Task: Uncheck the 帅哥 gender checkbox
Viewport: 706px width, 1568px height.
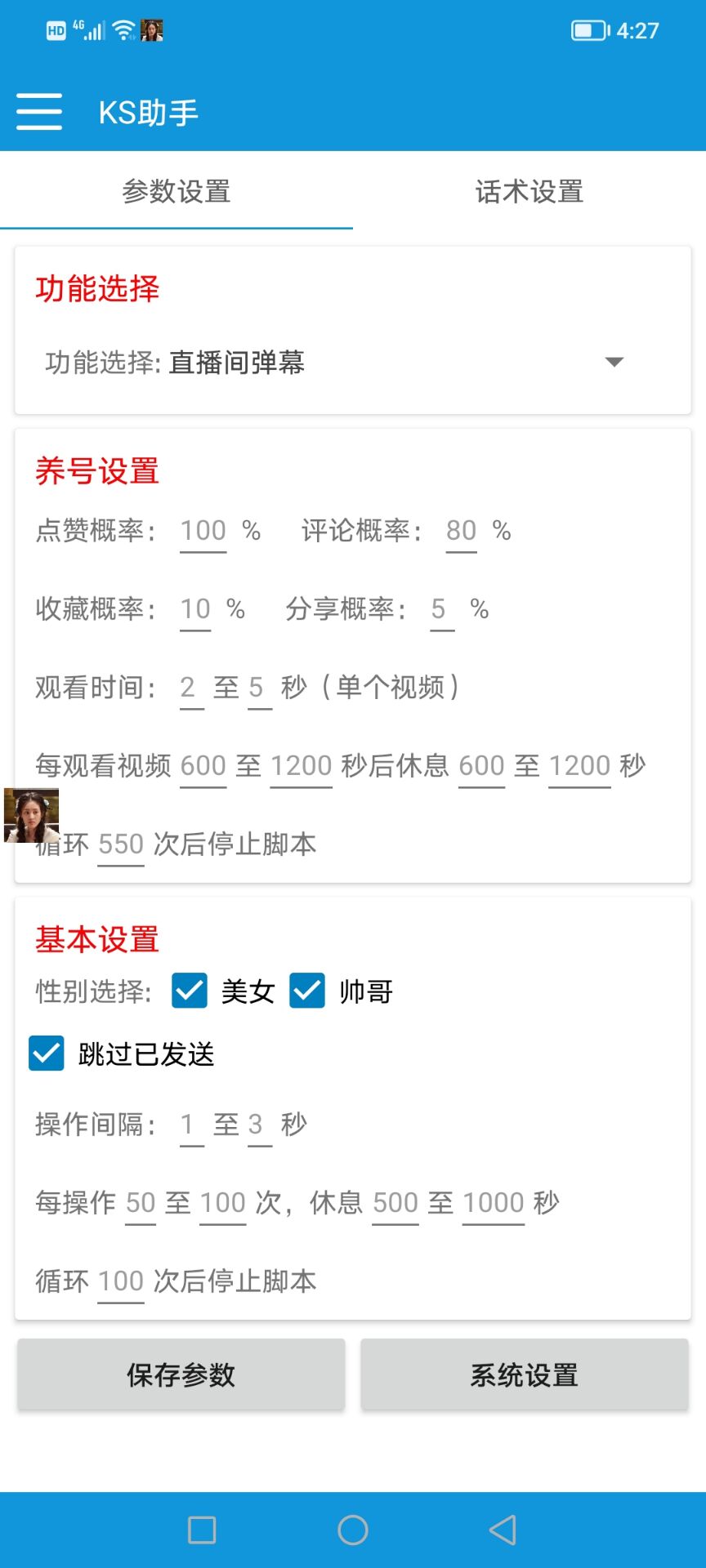Action: pyautogui.click(x=307, y=991)
